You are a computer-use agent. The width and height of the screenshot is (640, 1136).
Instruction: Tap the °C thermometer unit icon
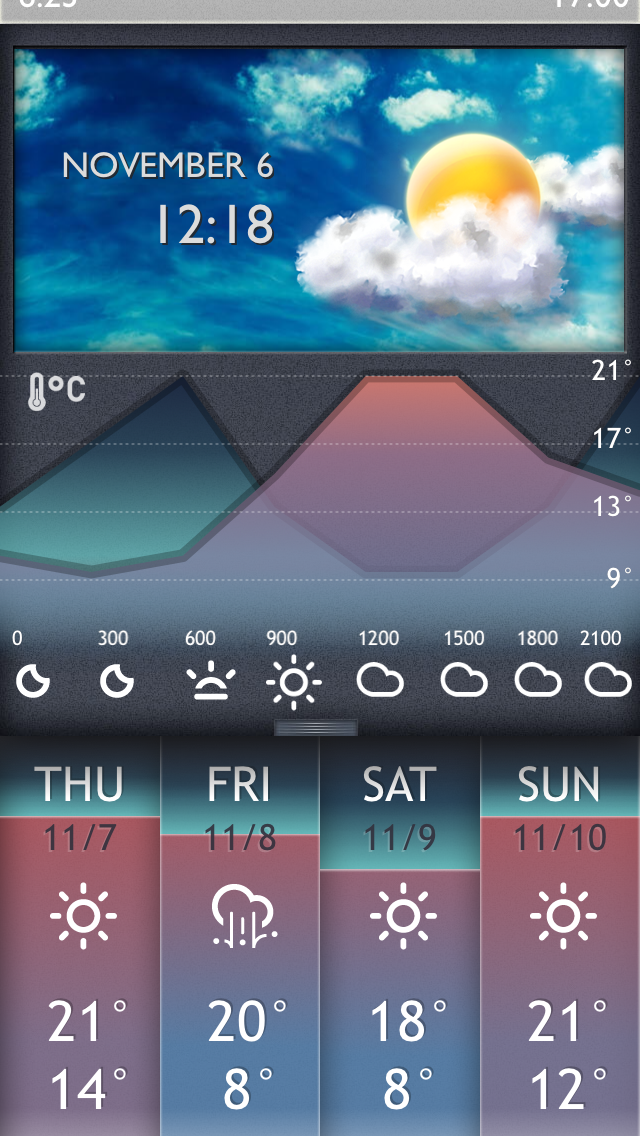tap(57, 392)
